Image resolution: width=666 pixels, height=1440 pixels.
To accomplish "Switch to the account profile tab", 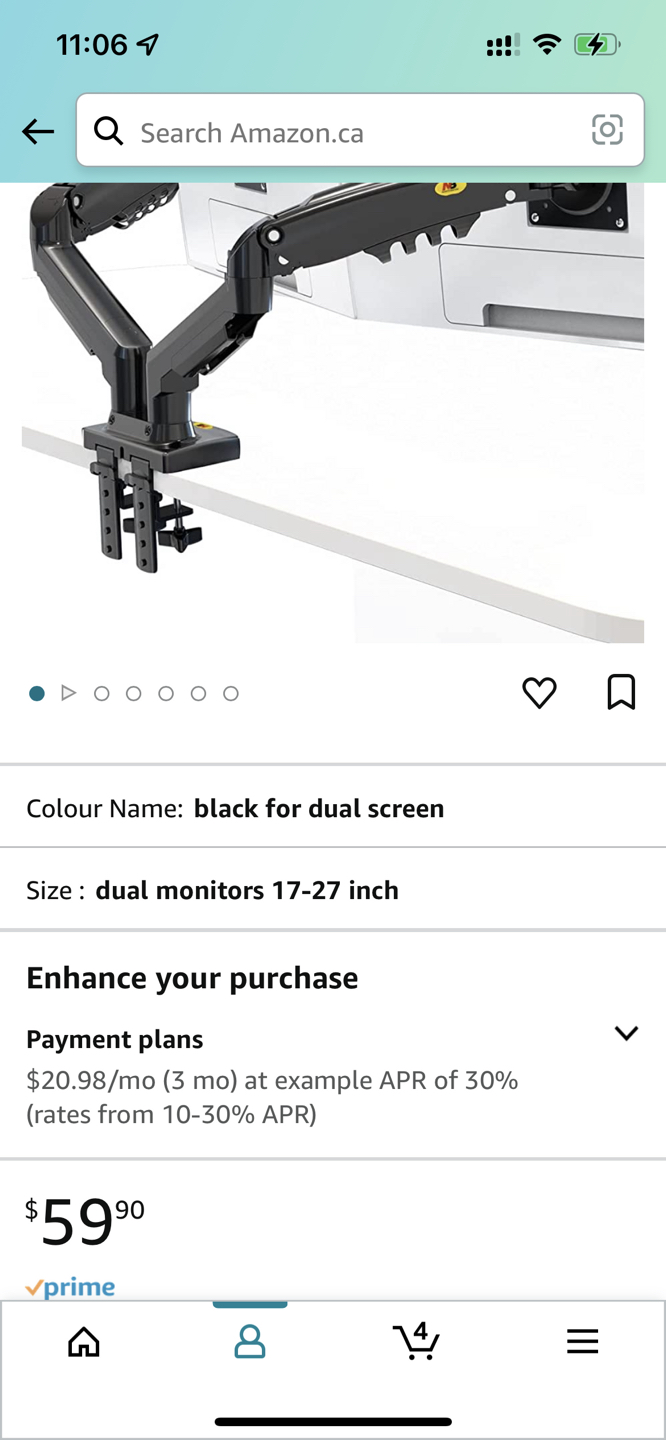I will coord(250,1341).
